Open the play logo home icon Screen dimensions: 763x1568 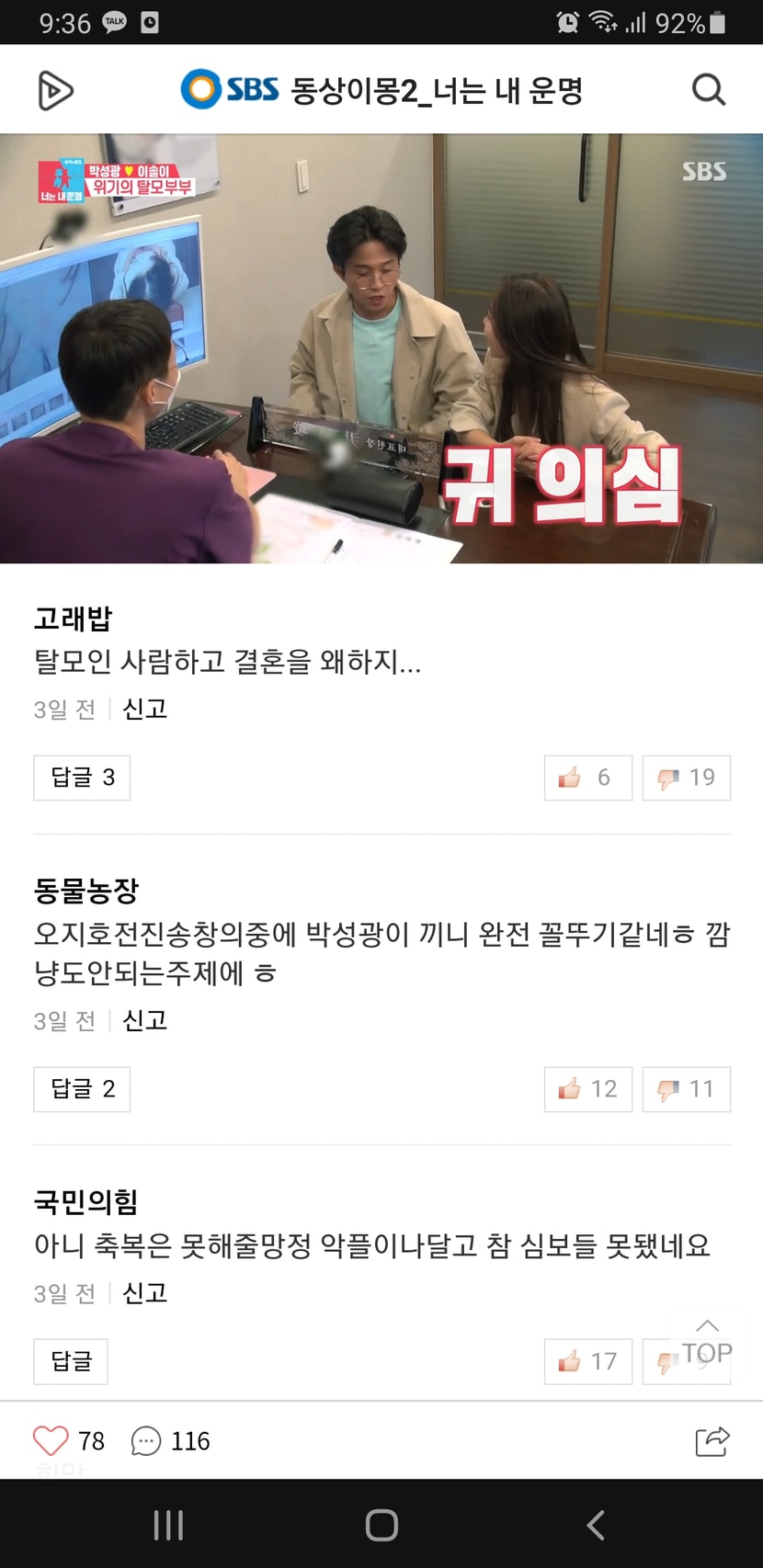tap(55, 90)
